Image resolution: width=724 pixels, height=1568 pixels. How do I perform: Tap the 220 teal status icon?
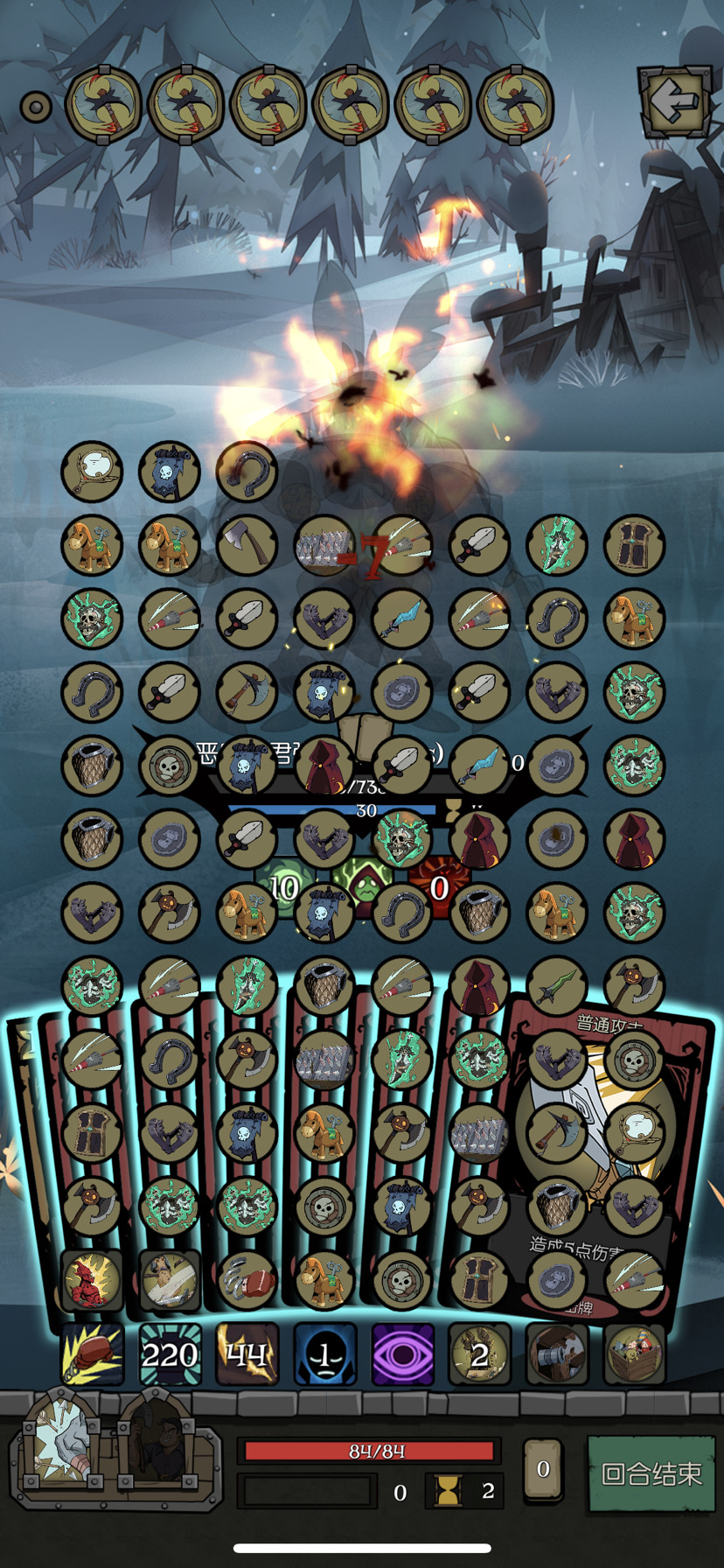(170, 1355)
